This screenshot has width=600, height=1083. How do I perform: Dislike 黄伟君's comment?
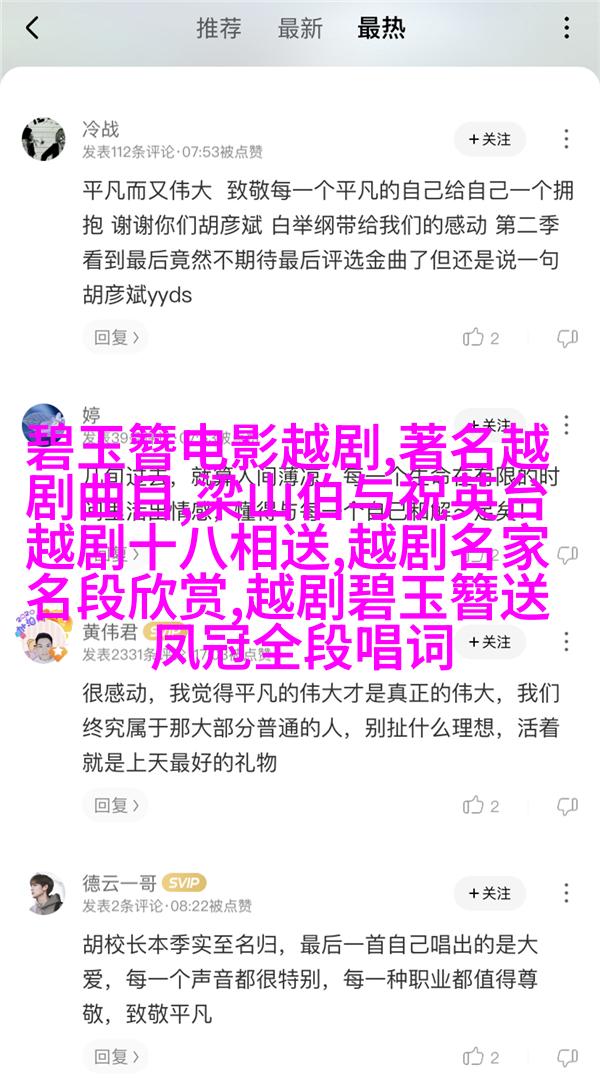pyautogui.click(x=567, y=805)
